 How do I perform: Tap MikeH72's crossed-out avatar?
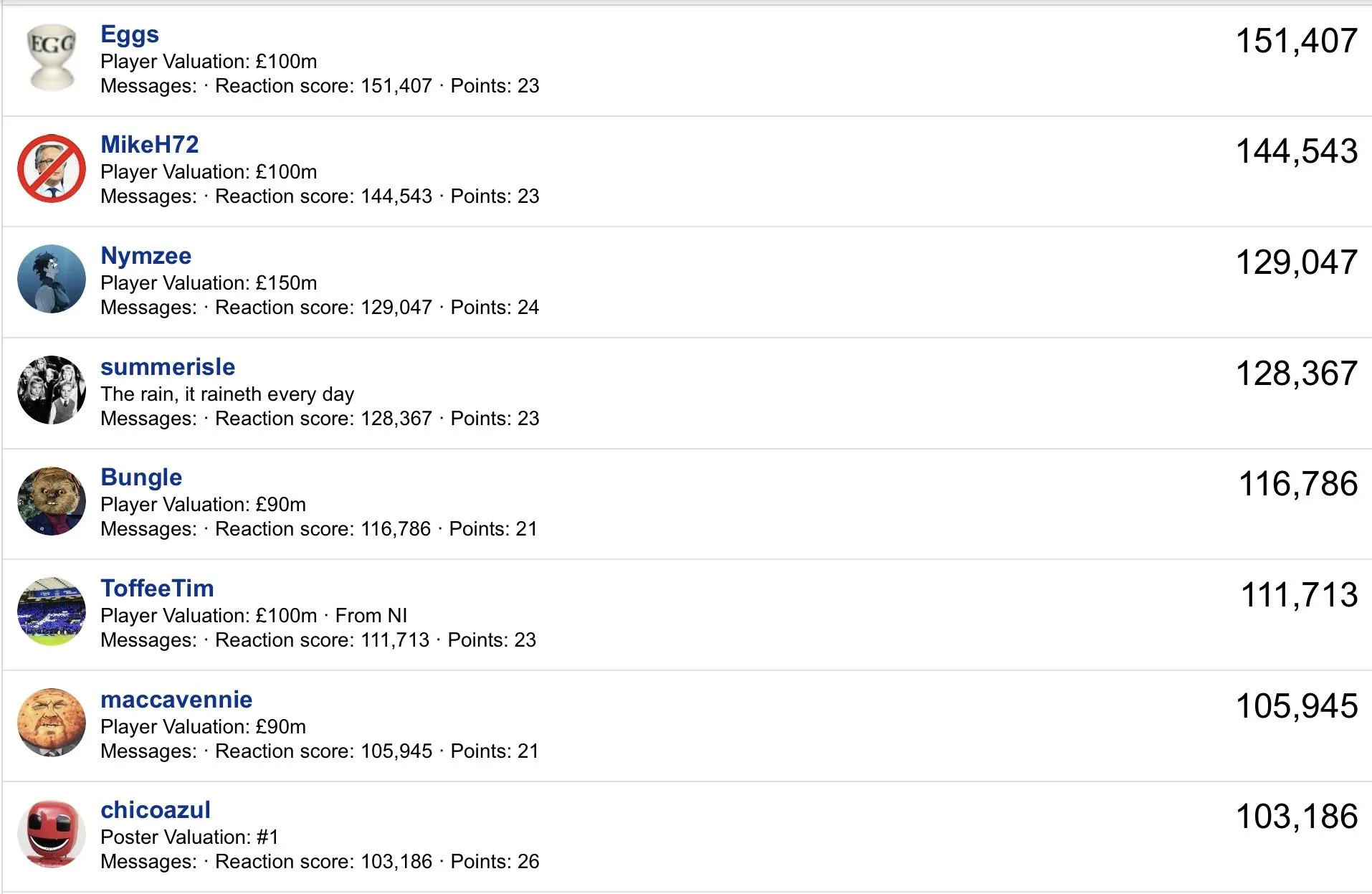tap(51, 168)
